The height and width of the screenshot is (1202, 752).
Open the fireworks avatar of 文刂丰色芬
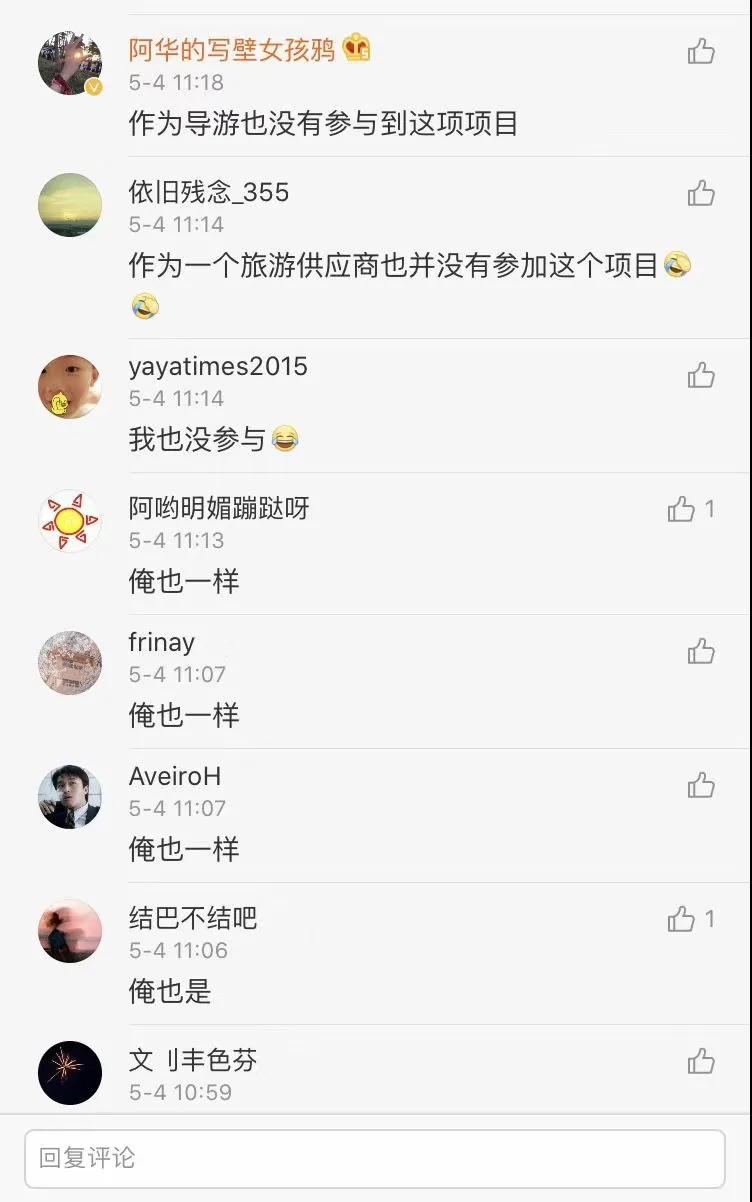[x=70, y=1072]
